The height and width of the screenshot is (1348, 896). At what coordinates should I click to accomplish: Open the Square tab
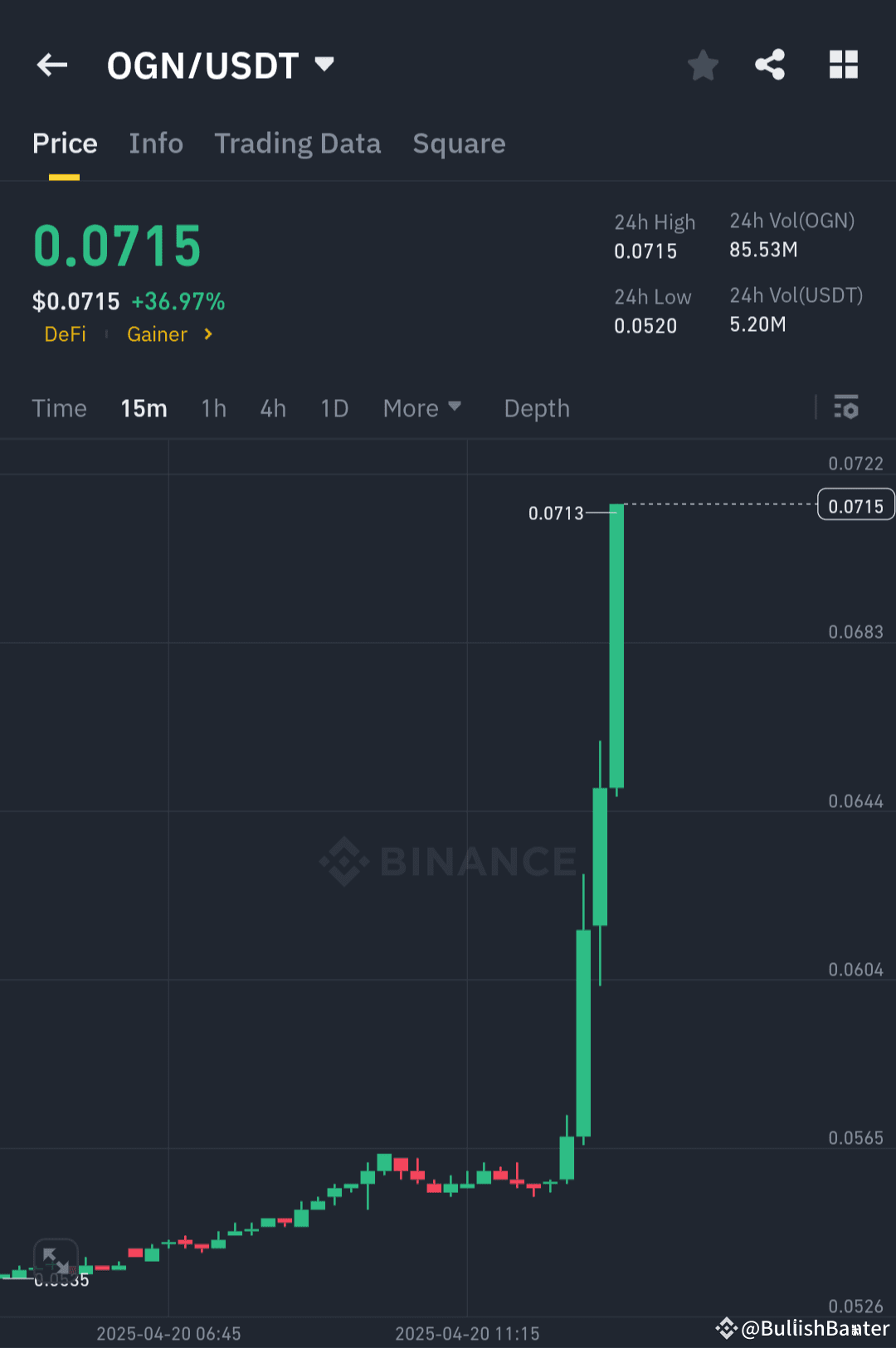(459, 144)
